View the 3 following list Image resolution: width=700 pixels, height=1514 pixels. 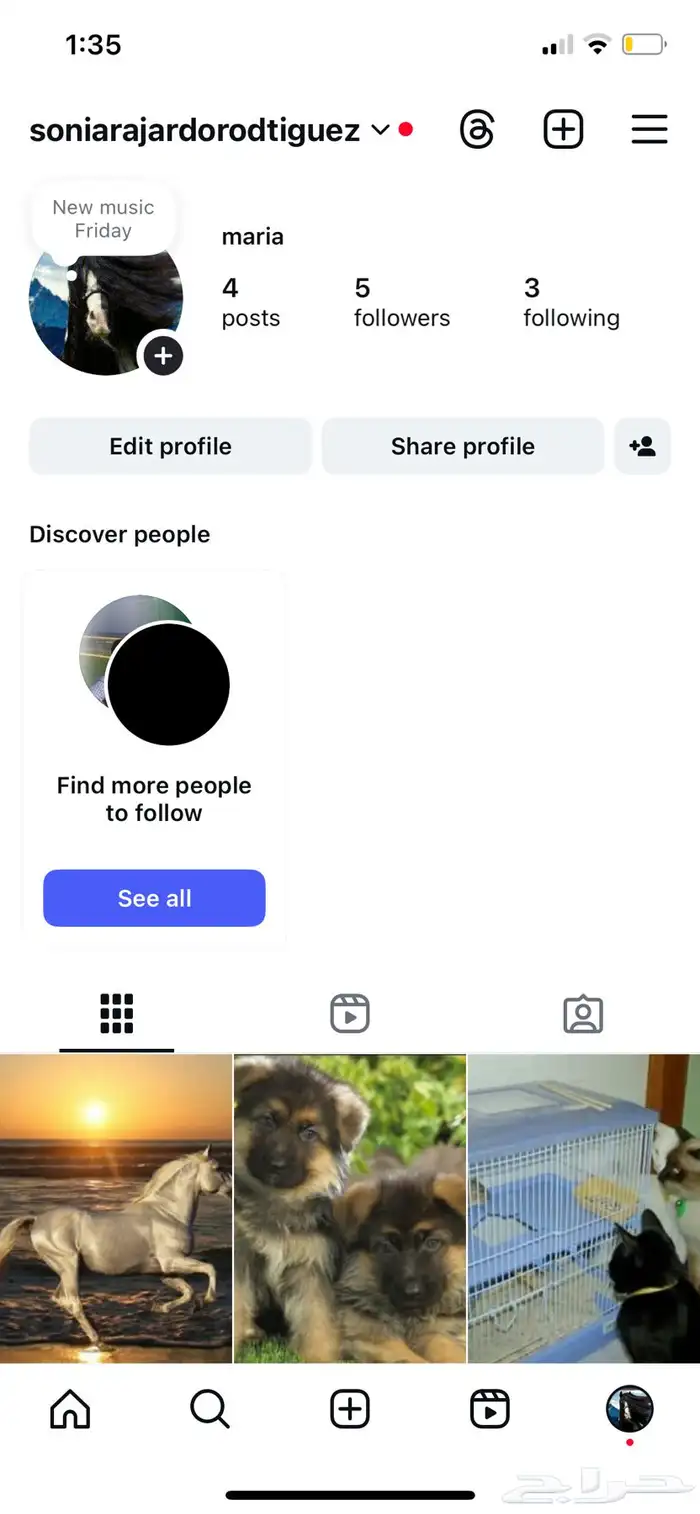[x=571, y=302]
